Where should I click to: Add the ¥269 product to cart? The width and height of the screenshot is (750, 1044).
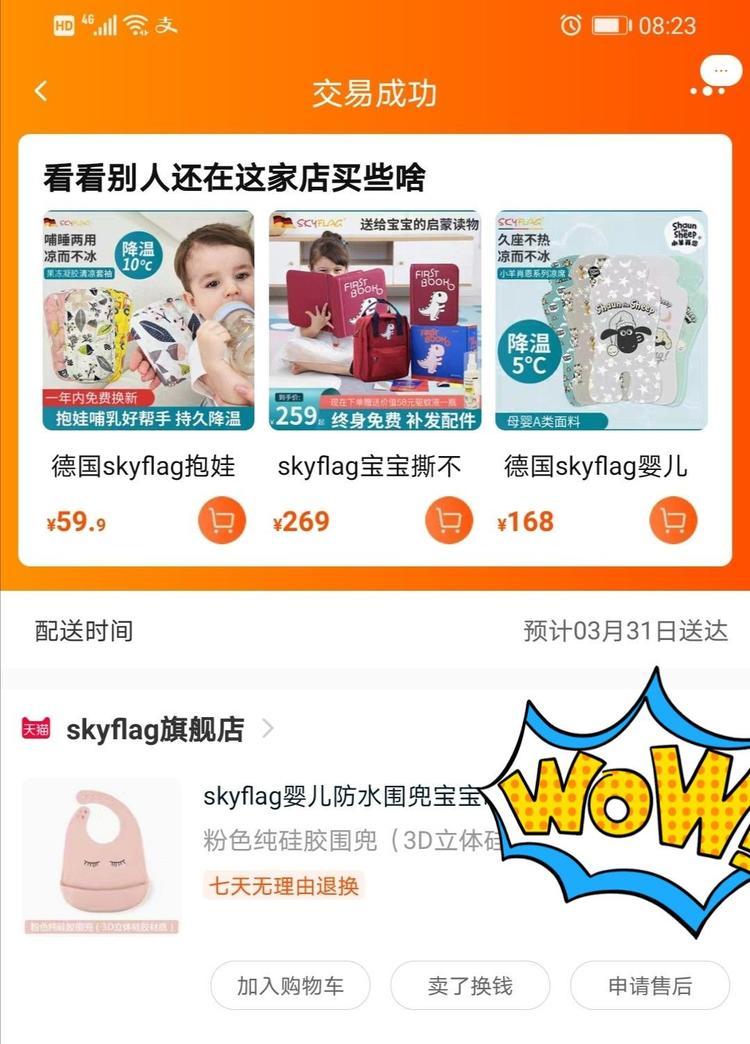449,521
